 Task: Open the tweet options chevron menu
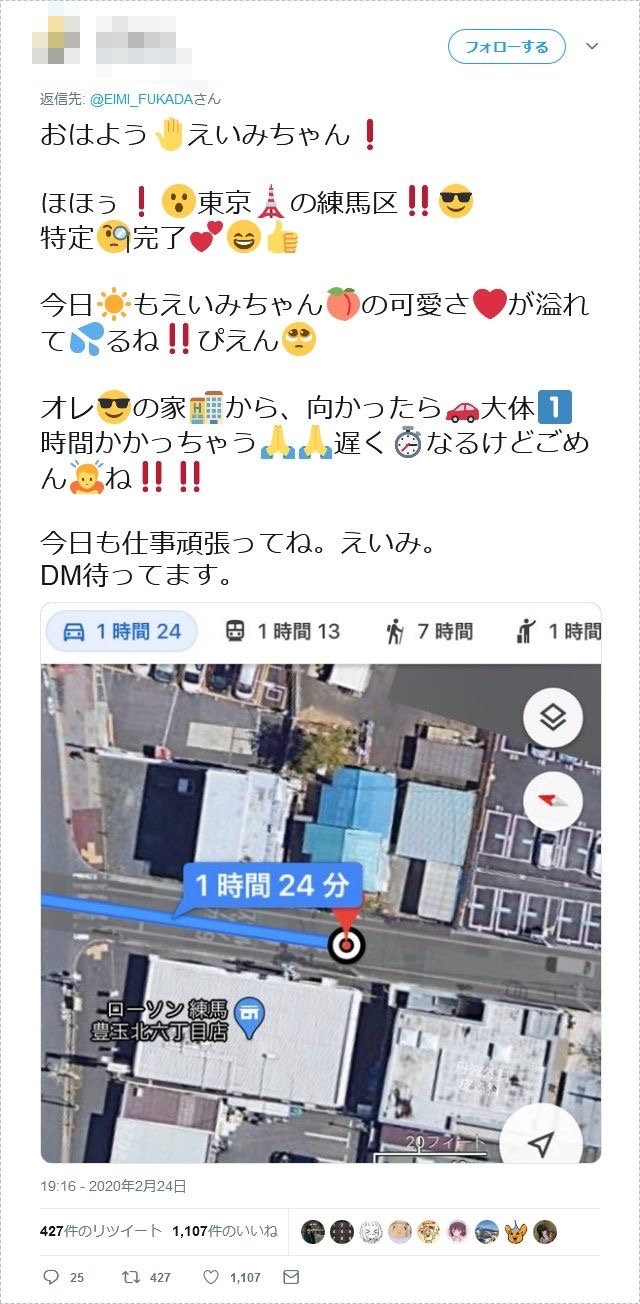coord(591,47)
